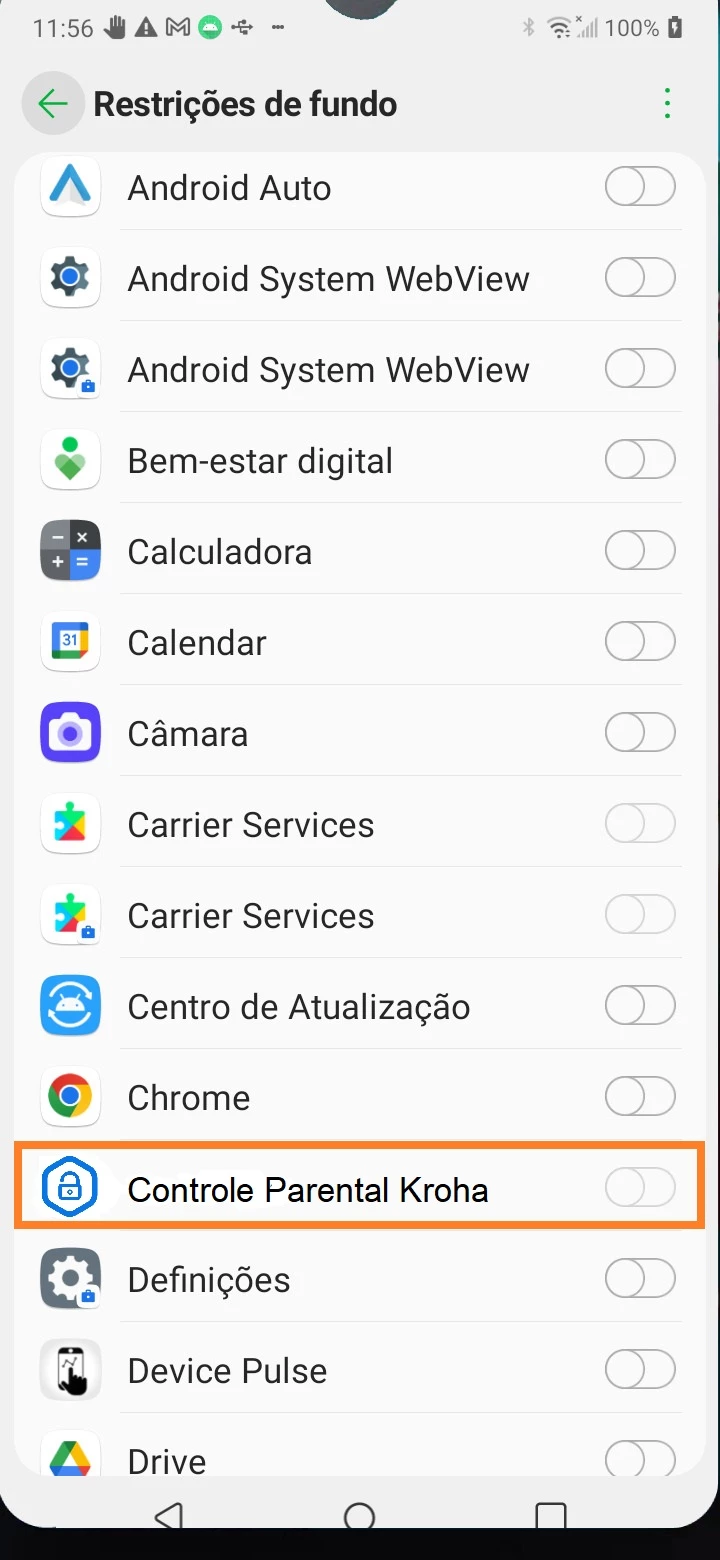720x1560 pixels.
Task: Toggle background restriction for Android Auto
Action: [x=640, y=187]
